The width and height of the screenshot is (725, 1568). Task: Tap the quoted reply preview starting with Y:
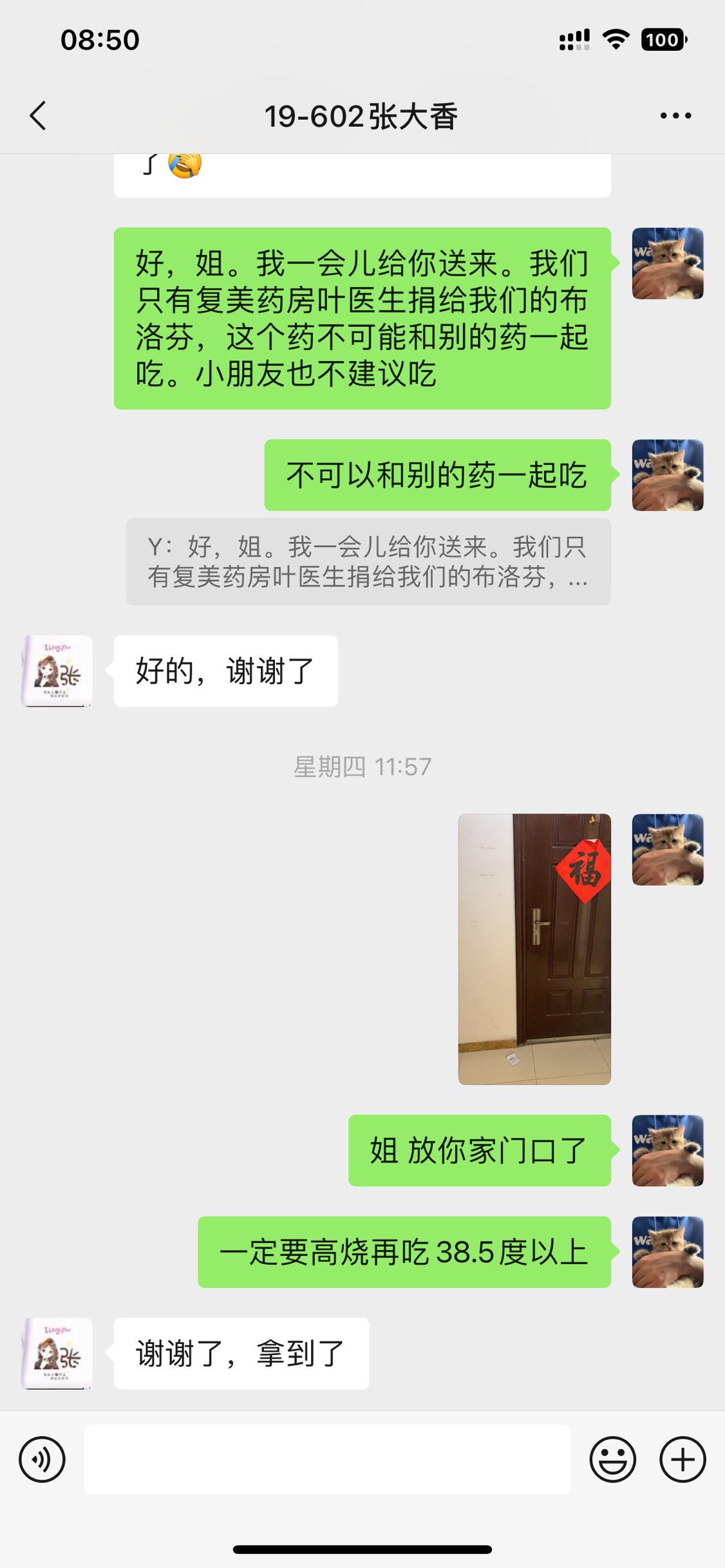pos(368,561)
